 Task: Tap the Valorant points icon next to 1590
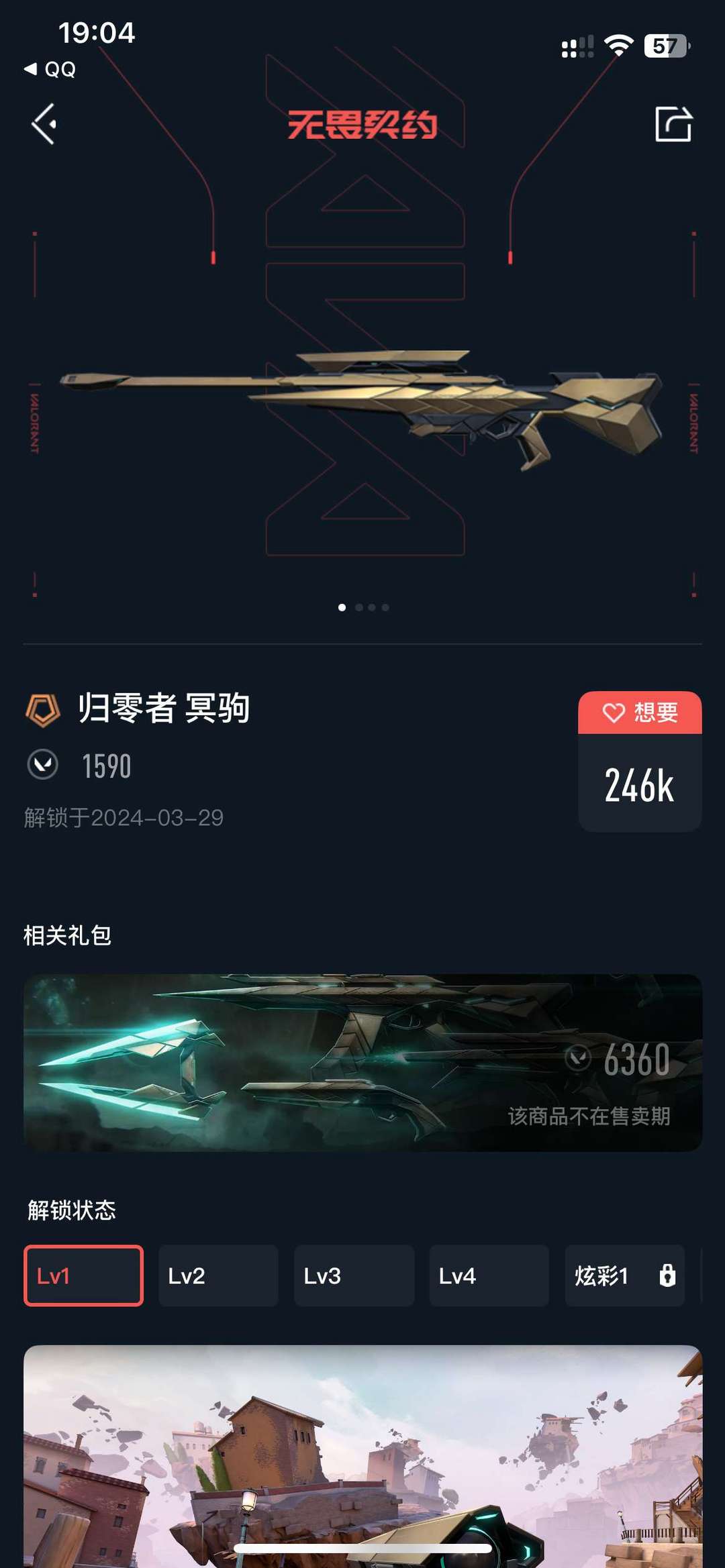pos(42,764)
